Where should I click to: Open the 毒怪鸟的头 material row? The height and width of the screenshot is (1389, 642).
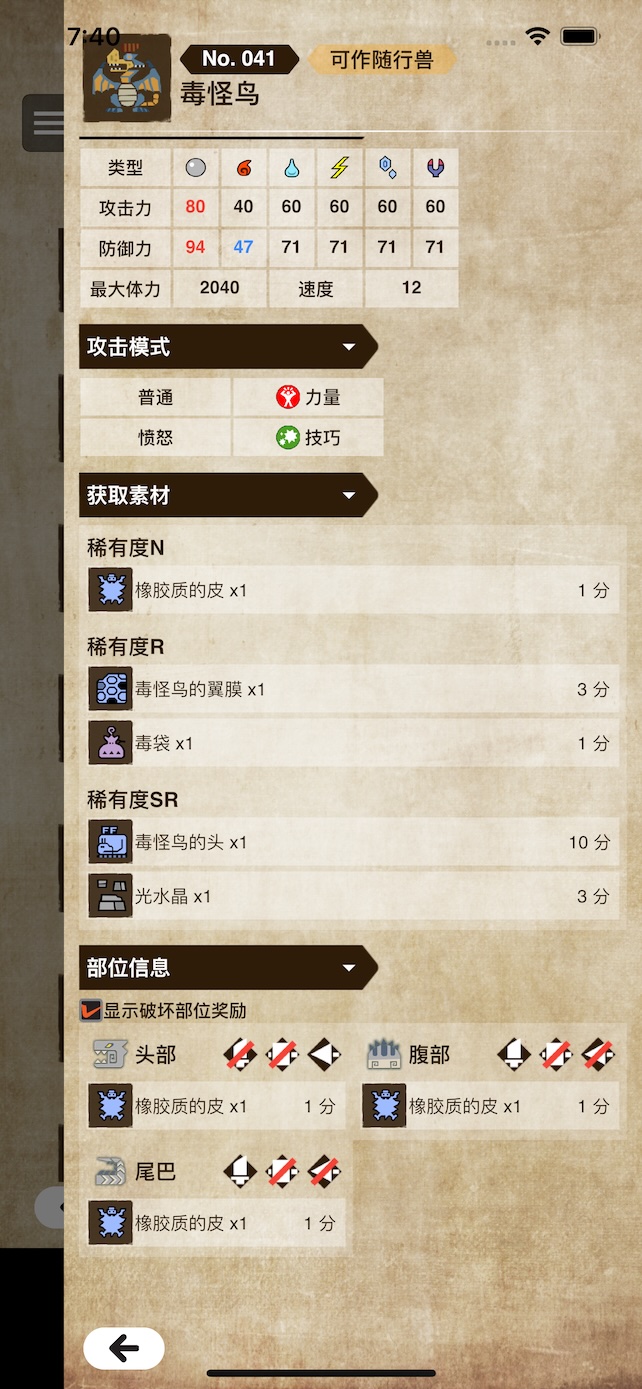point(350,842)
